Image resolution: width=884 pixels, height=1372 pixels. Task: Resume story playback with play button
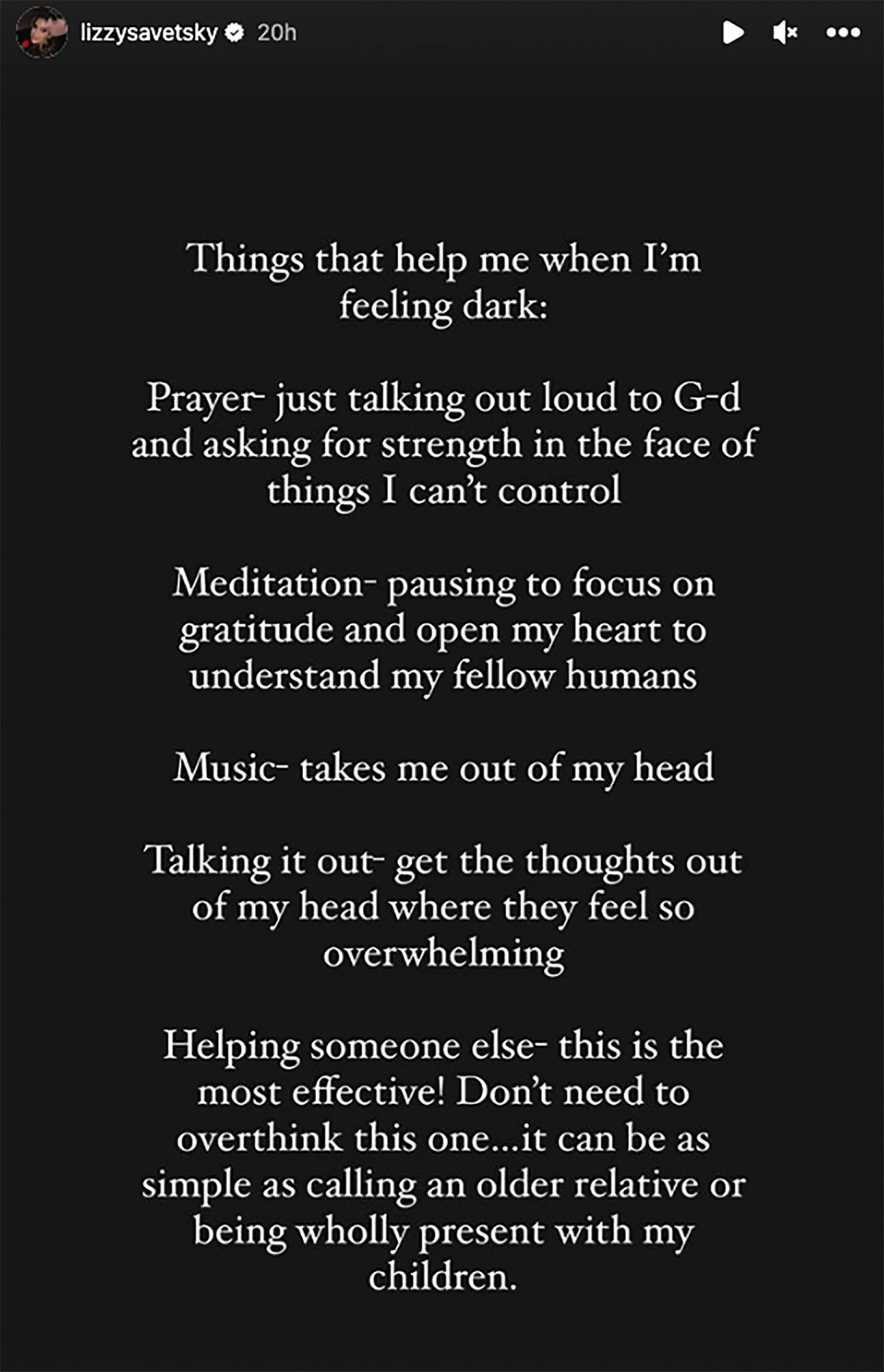[732, 32]
